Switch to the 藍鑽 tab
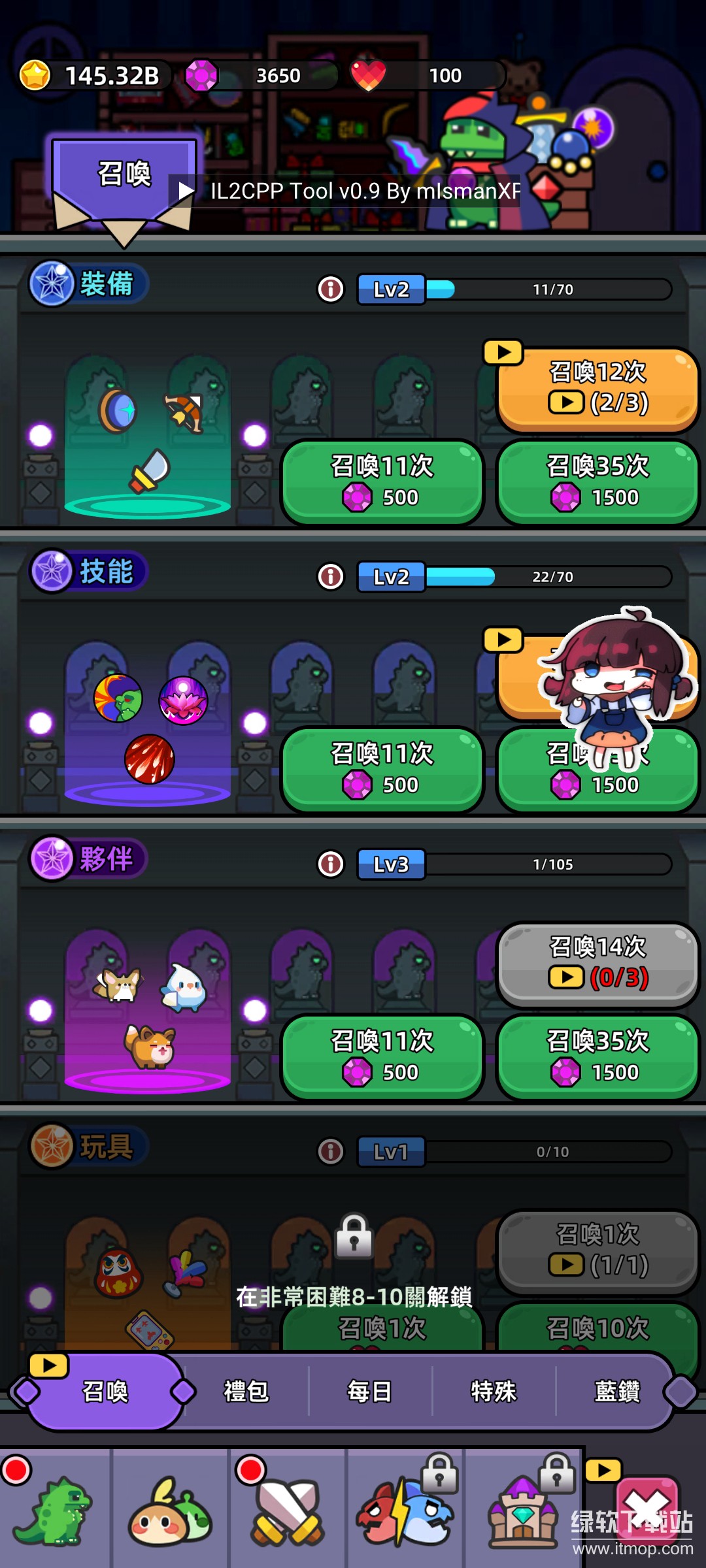The width and height of the screenshot is (706, 1568). click(x=616, y=1392)
